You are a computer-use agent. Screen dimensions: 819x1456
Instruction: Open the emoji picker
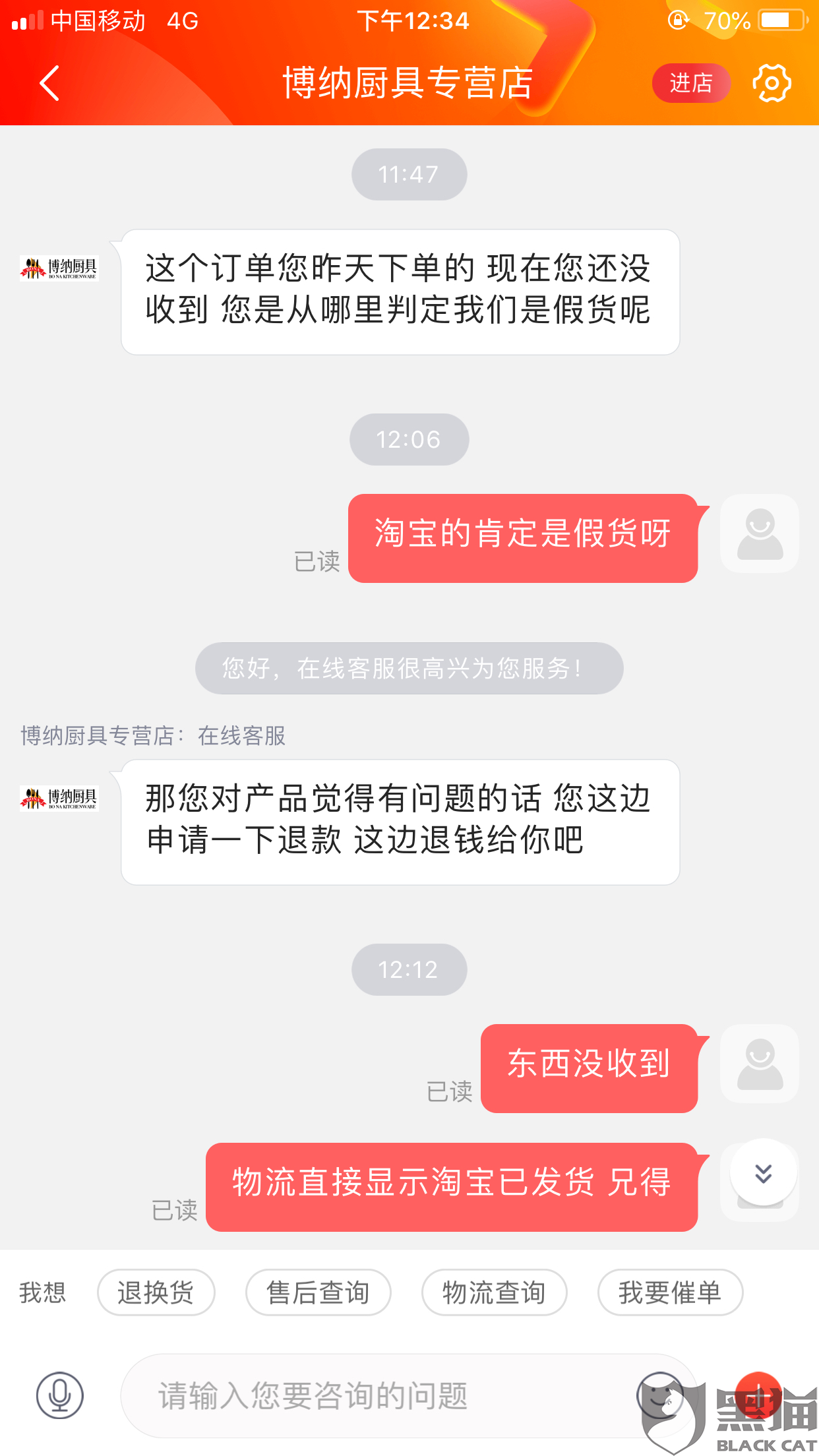pos(660,1395)
